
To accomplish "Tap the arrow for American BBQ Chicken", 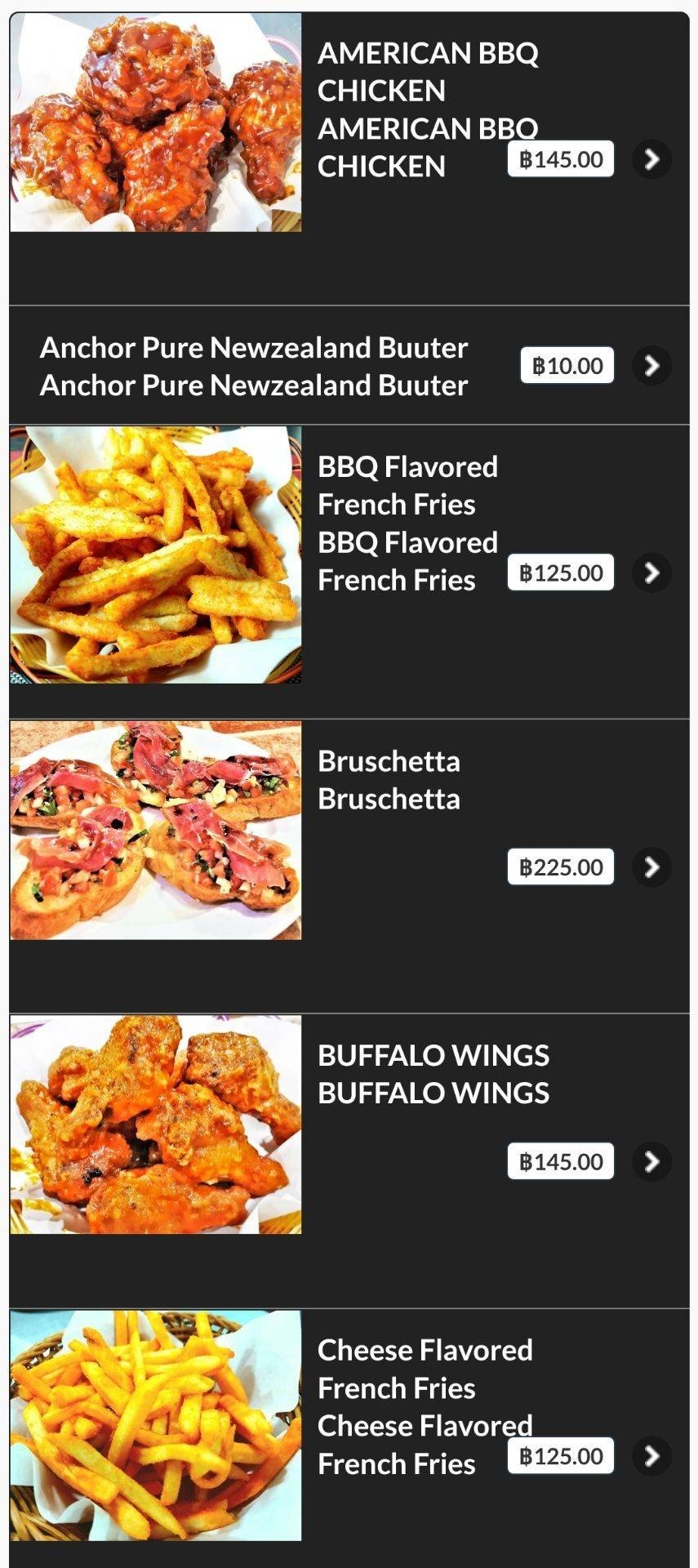I will [x=651, y=159].
